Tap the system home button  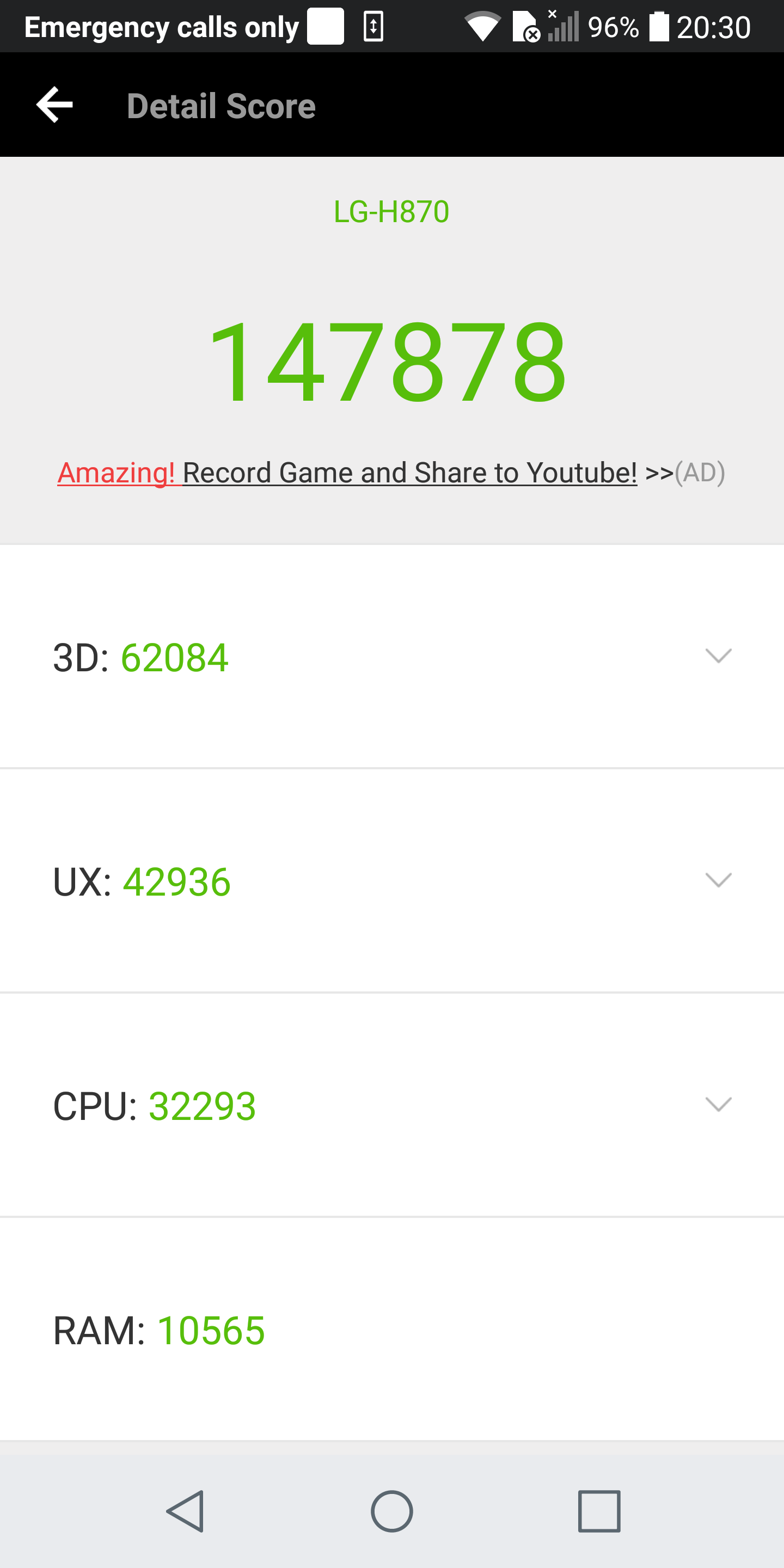pyautogui.click(x=391, y=1511)
